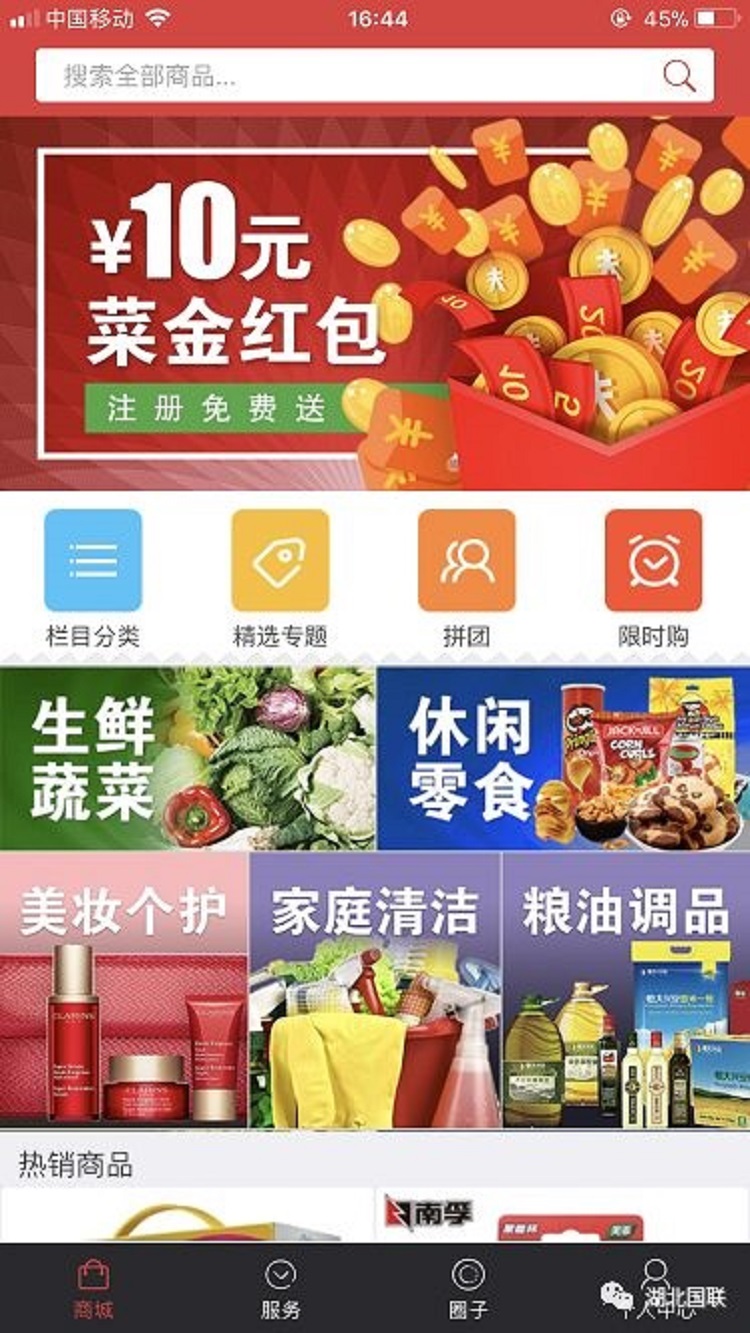Tap the magnifier search icon
The width and height of the screenshot is (750, 1333).
coord(679,76)
